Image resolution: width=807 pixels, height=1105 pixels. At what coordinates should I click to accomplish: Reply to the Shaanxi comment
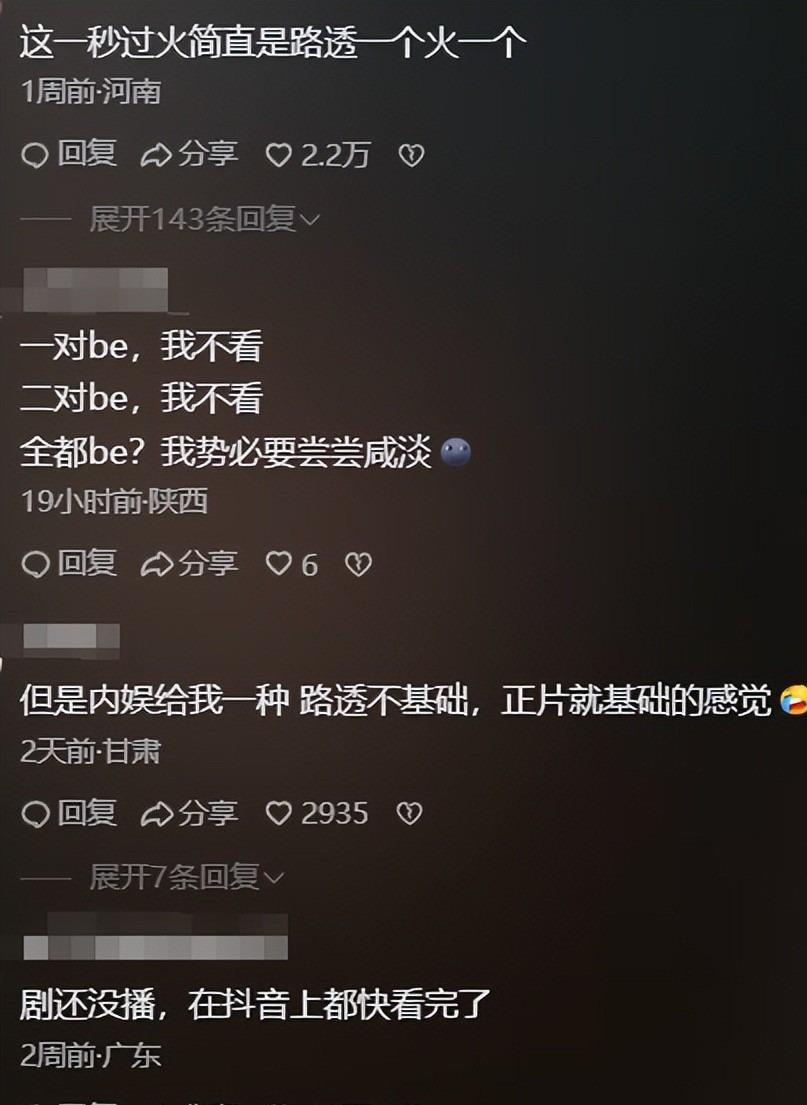(69, 564)
